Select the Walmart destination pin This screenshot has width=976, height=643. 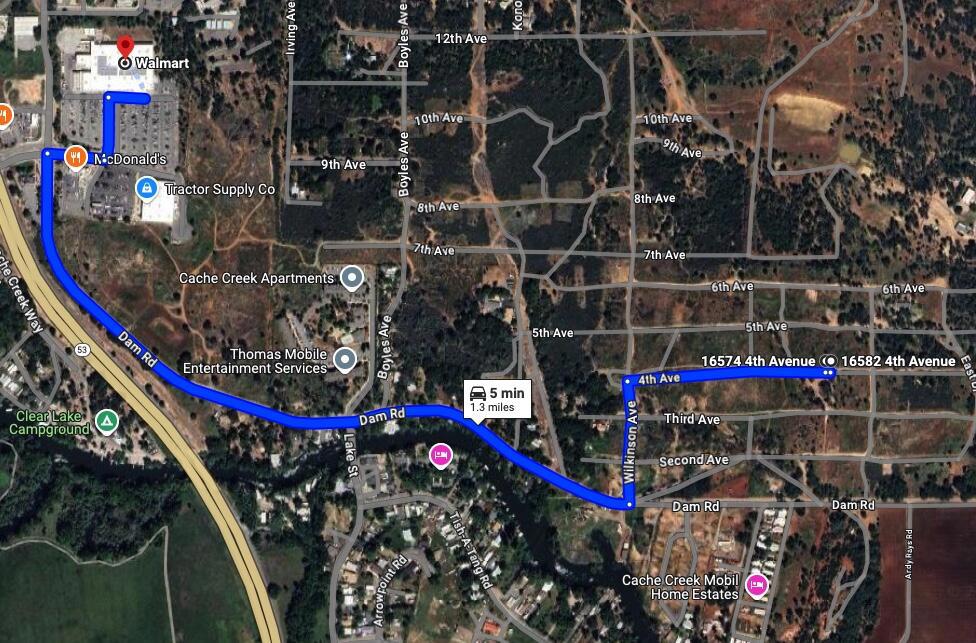tap(126, 48)
